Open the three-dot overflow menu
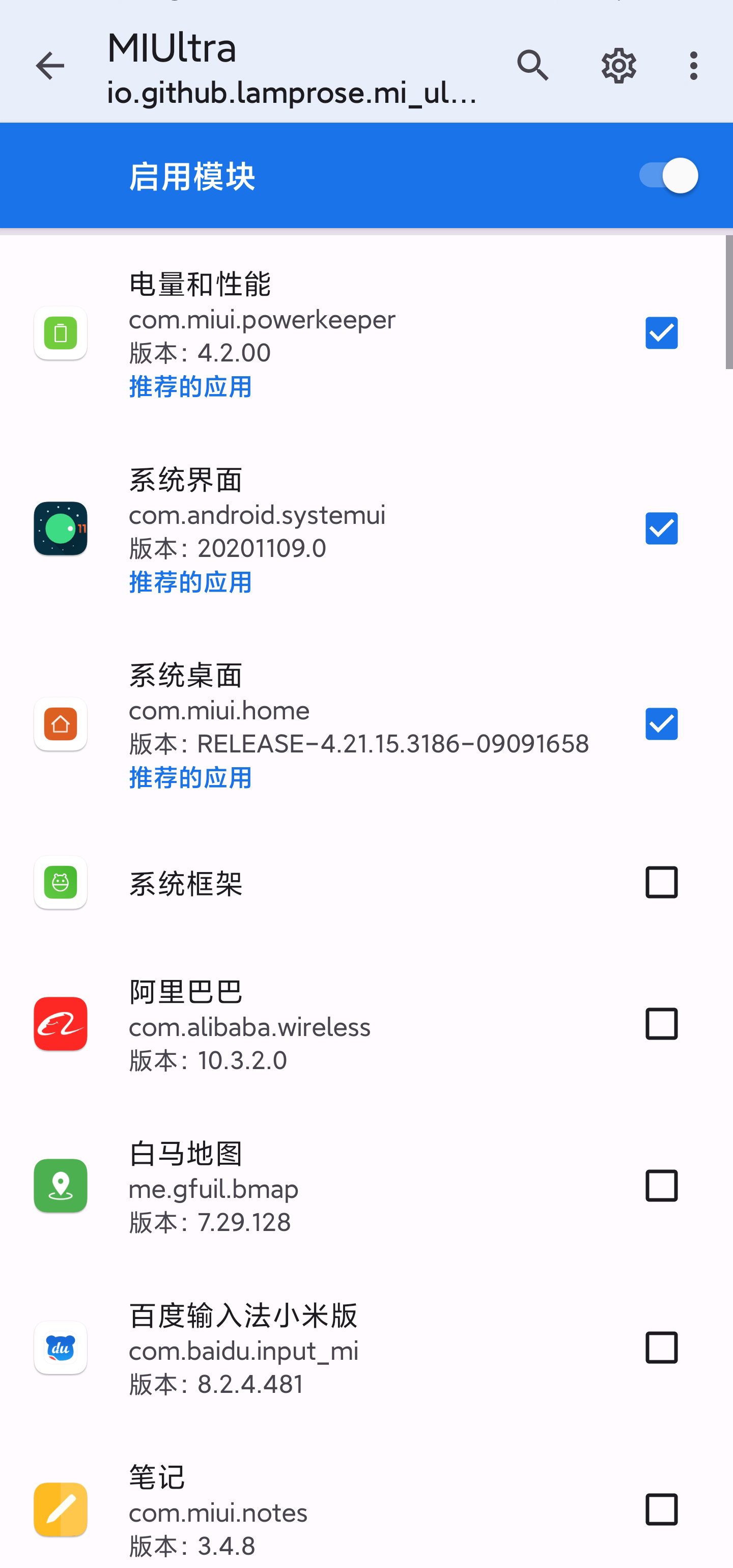 point(693,65)
